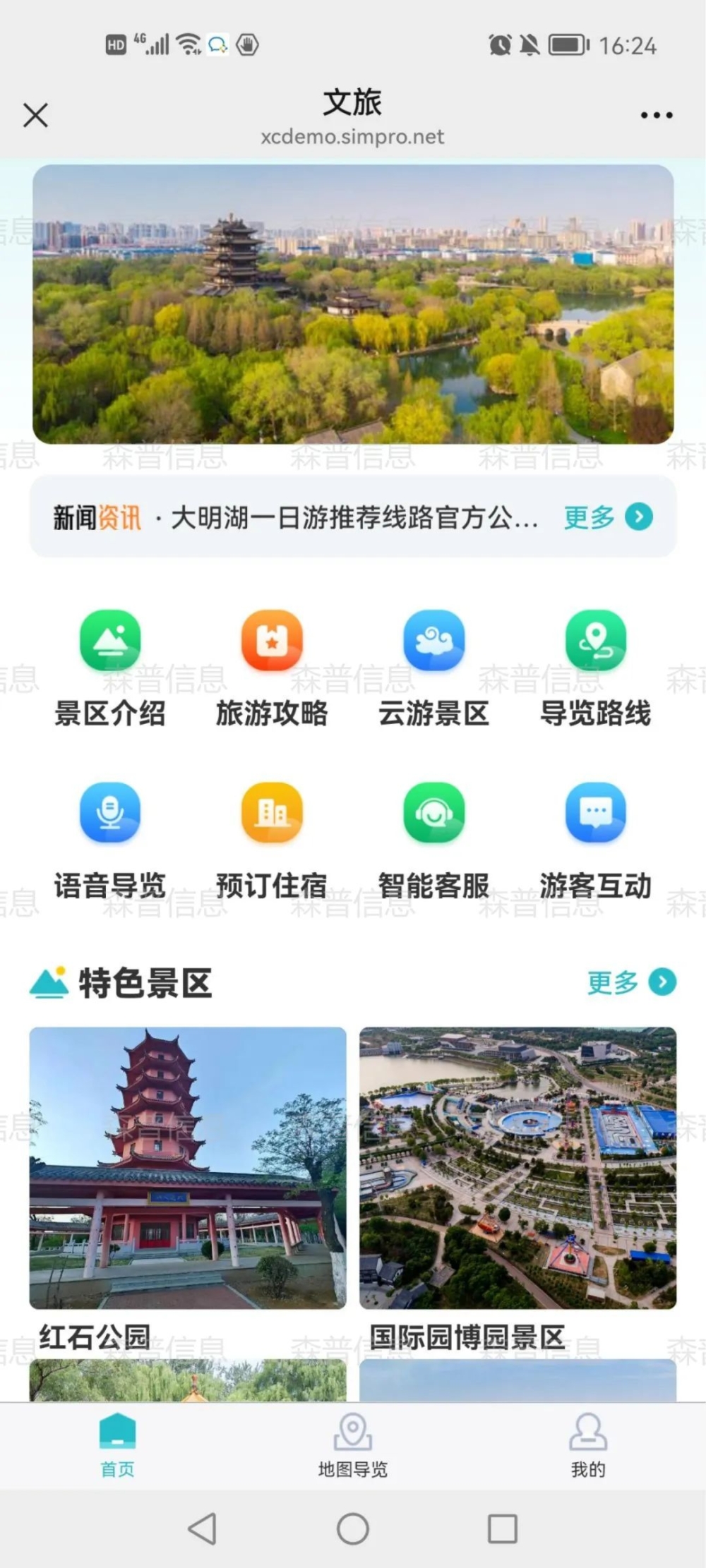
Task: Open 景区介绍 scenic area introduction
Action: (110, 667)
